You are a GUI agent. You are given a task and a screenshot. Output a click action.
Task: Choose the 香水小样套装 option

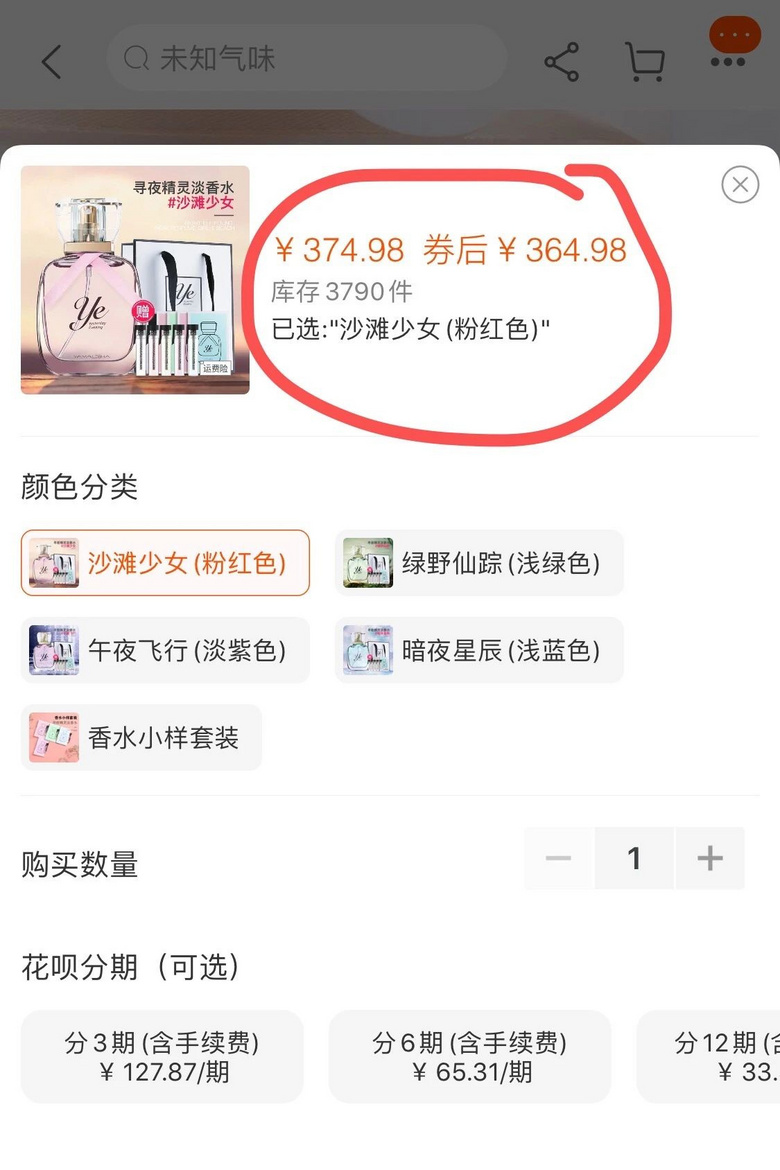click(x=141, y=738)
